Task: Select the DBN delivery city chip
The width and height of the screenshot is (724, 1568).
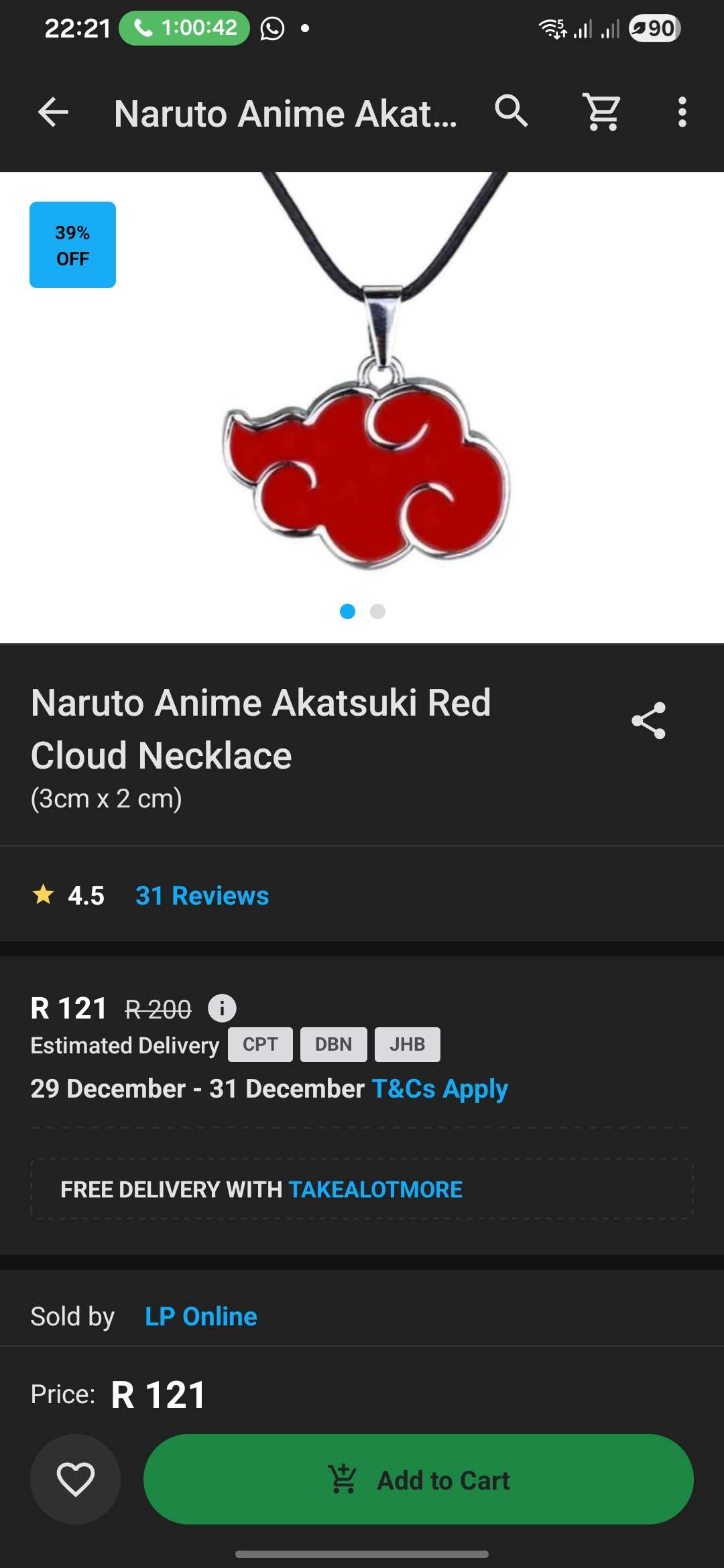Action: [x=333, y=1045]
